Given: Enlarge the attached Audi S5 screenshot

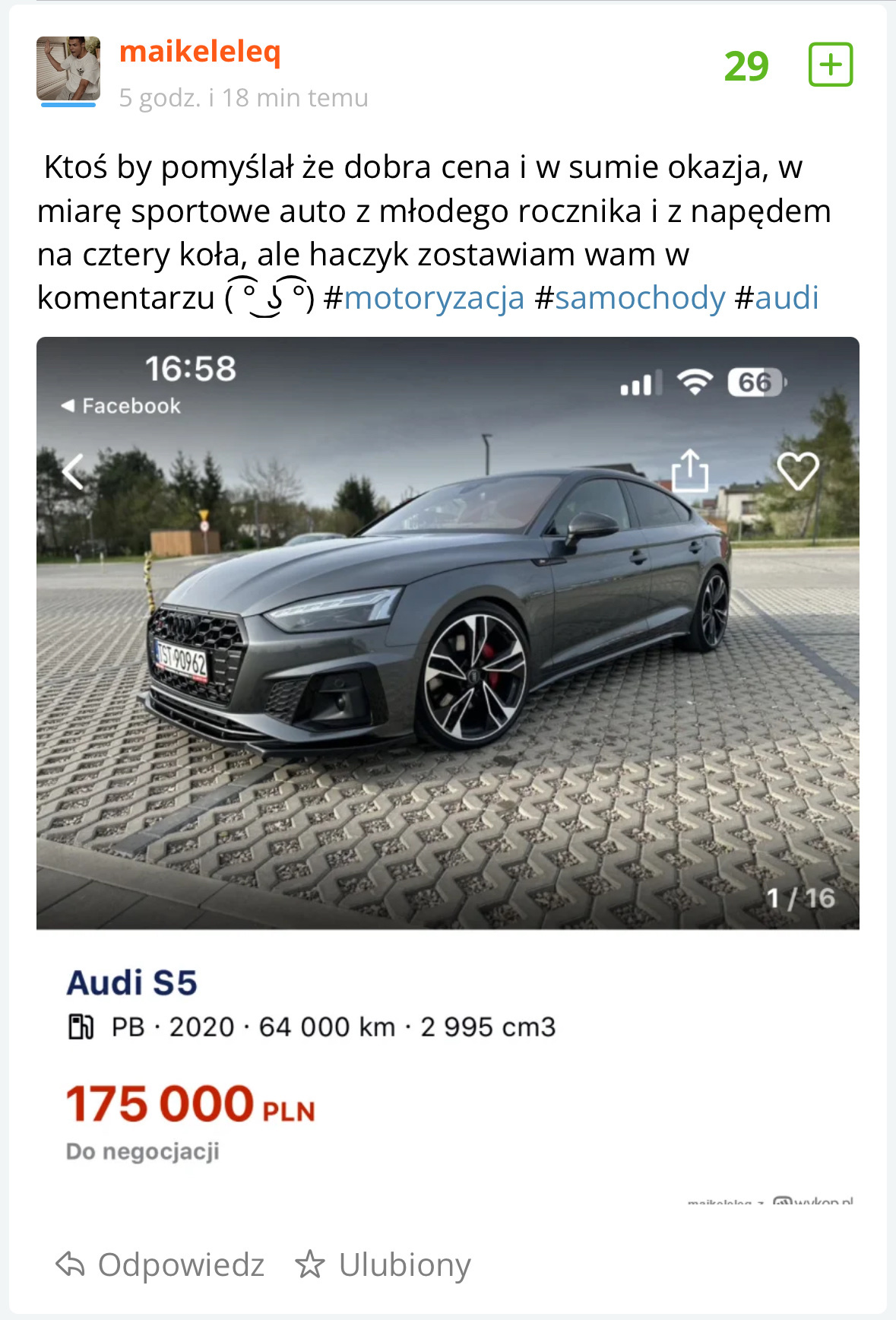Looking at the screenshot, I should coord(448,768).
